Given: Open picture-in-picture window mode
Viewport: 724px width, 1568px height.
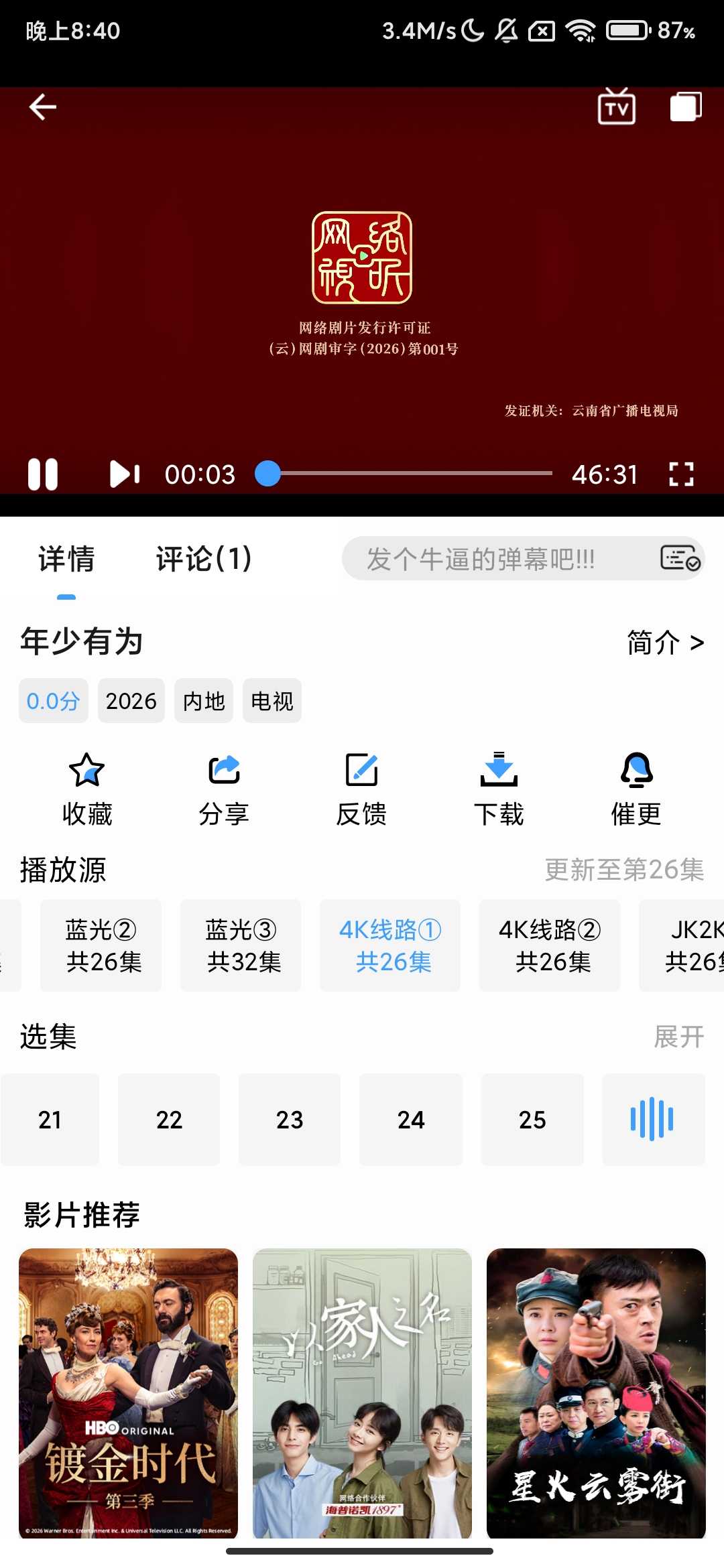Looking at the screenshot, I should click(686, 107).
